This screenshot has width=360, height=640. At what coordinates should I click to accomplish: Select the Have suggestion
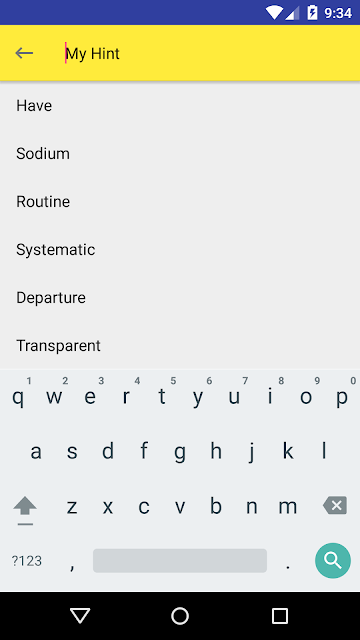[180, 106]
